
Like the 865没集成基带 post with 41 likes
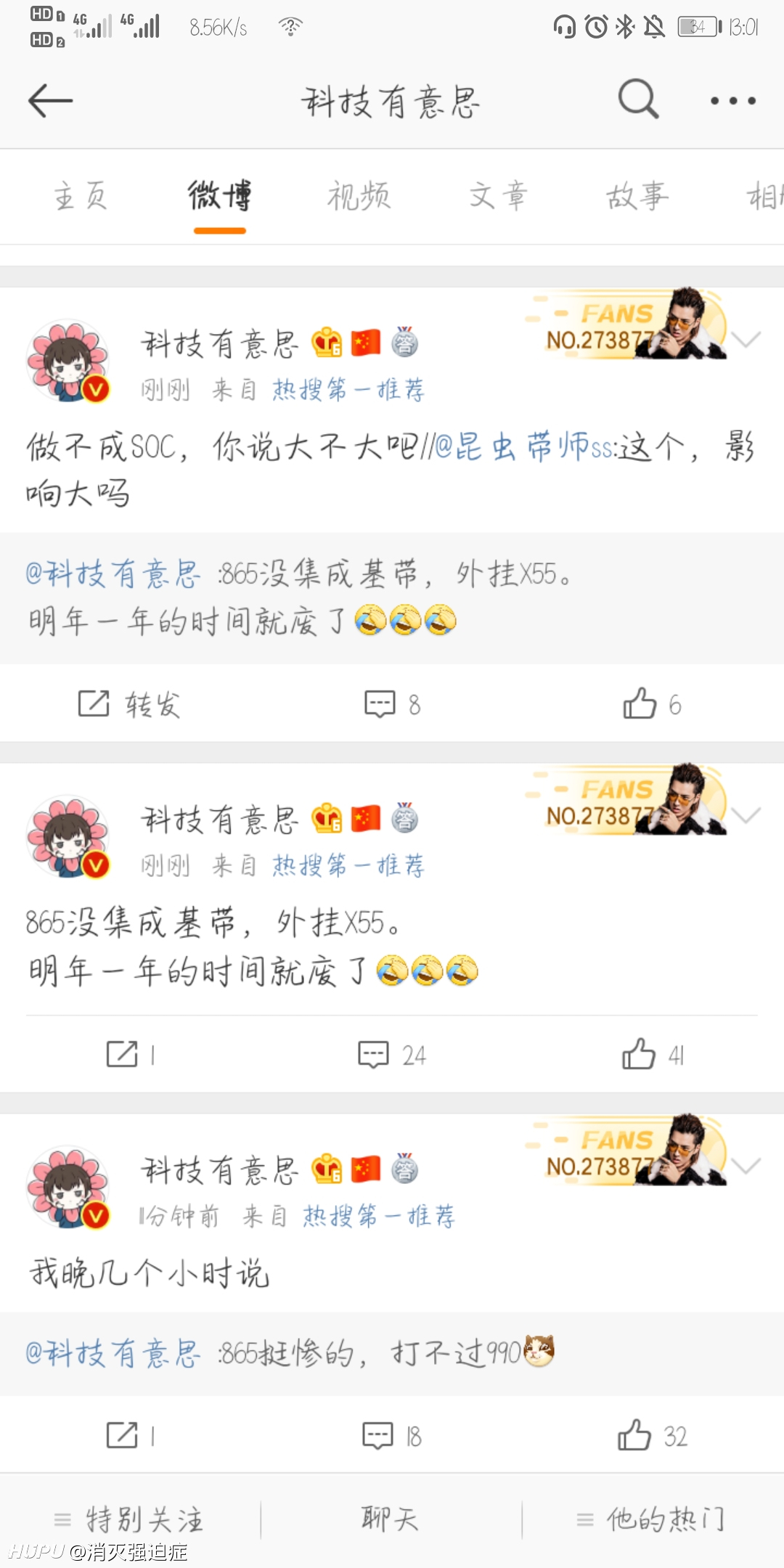point(653,1054)
